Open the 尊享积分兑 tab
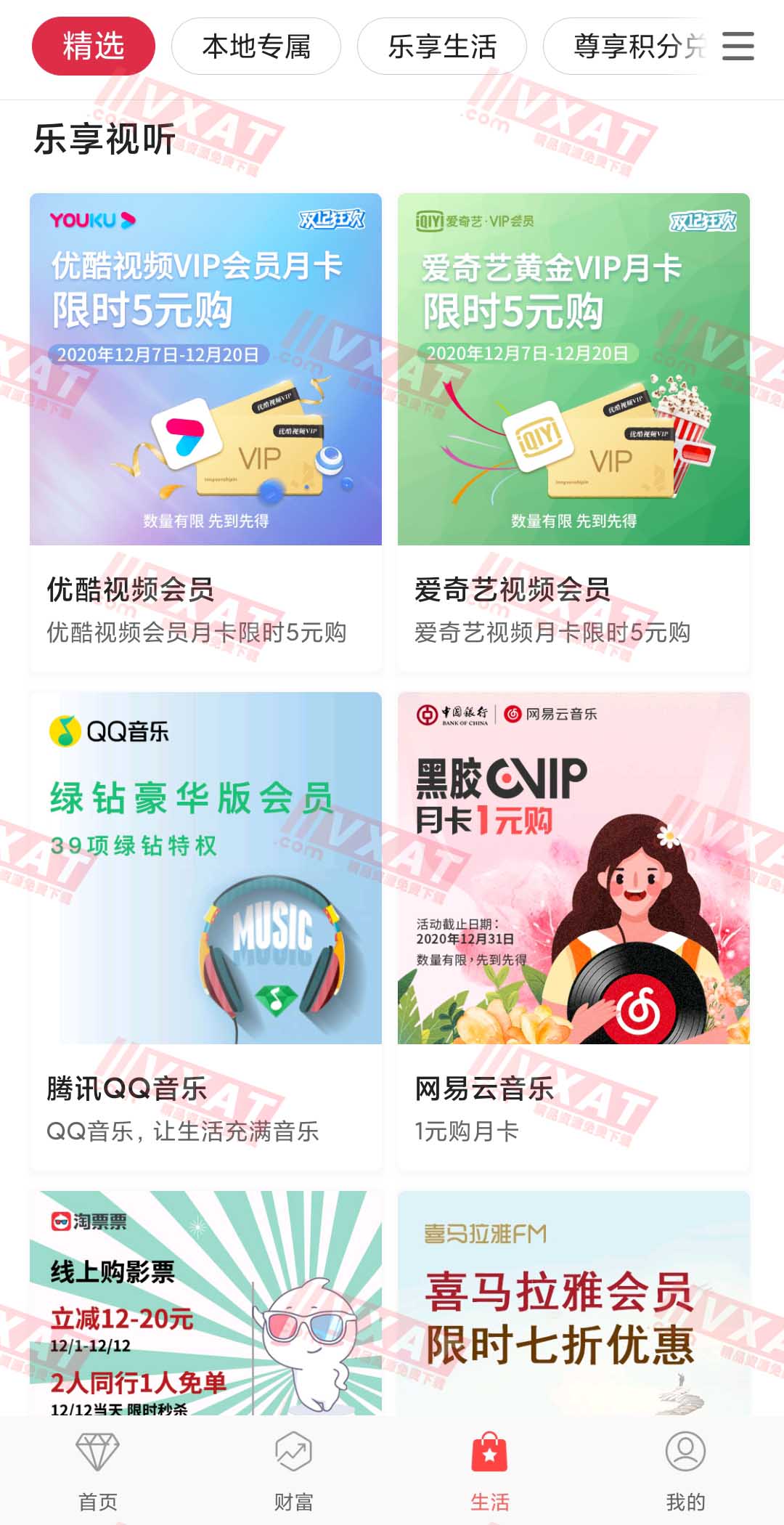The image size is (784, 1525). point(632,46)
